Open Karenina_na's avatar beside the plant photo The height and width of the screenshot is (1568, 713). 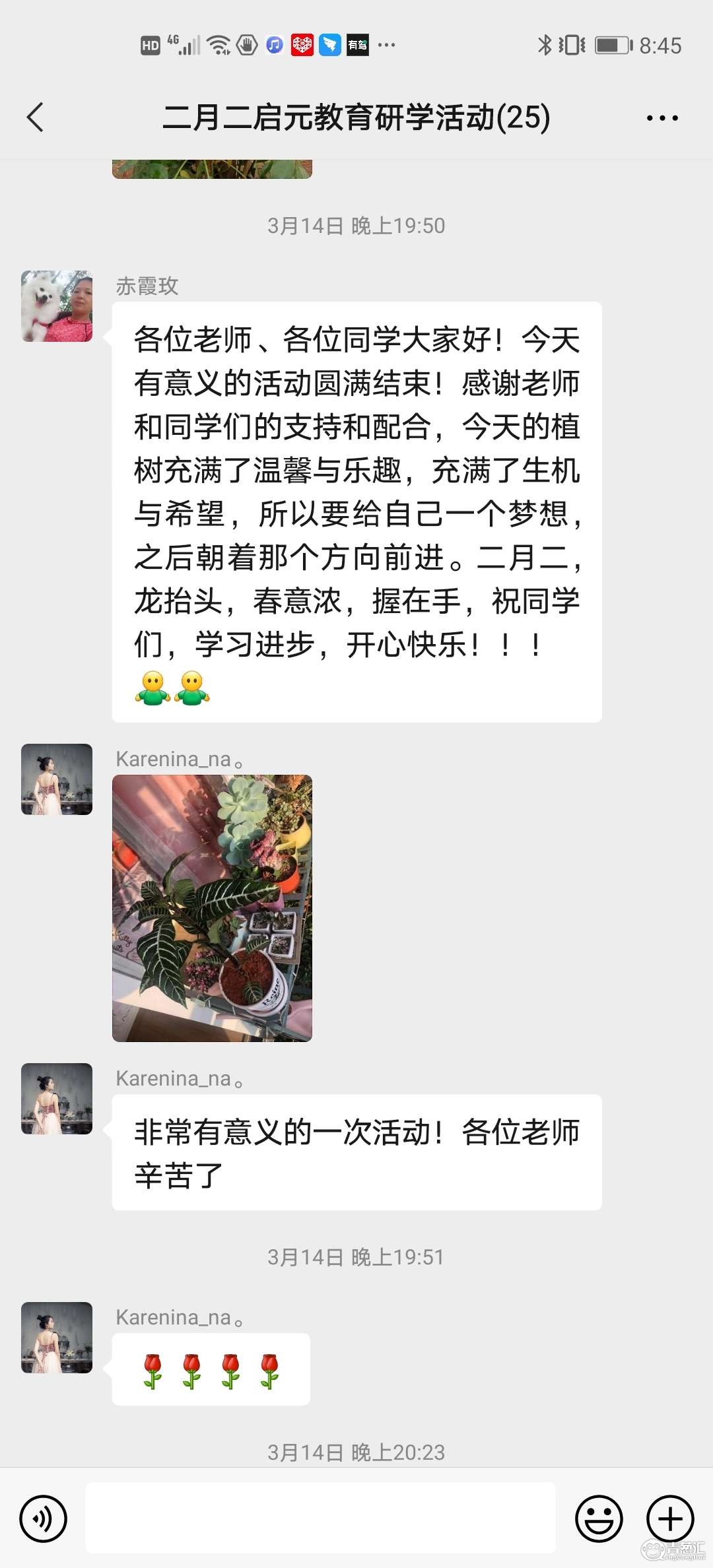coord(57,779)
